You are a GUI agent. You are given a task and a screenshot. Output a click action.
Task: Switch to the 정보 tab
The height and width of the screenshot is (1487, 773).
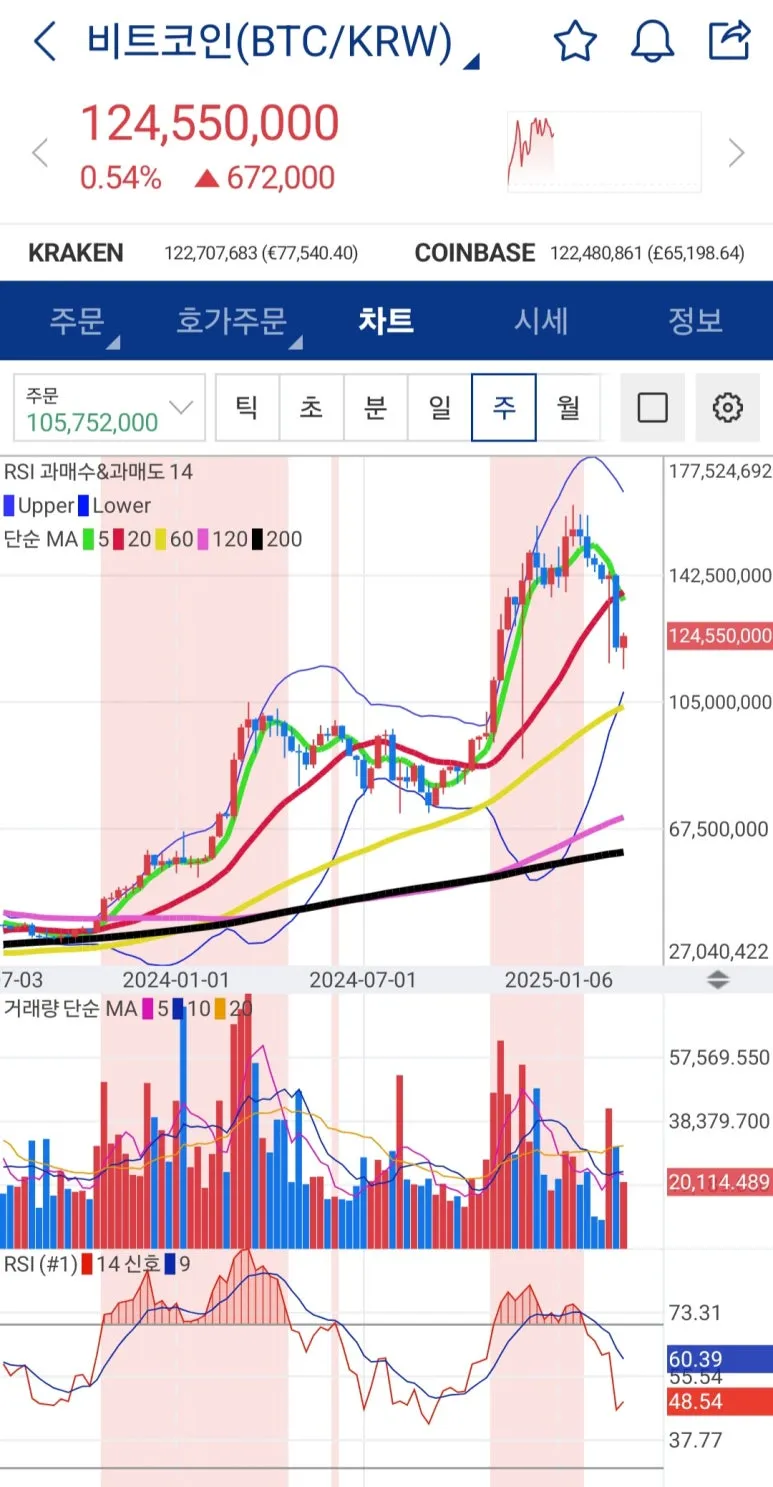(695, 320)
